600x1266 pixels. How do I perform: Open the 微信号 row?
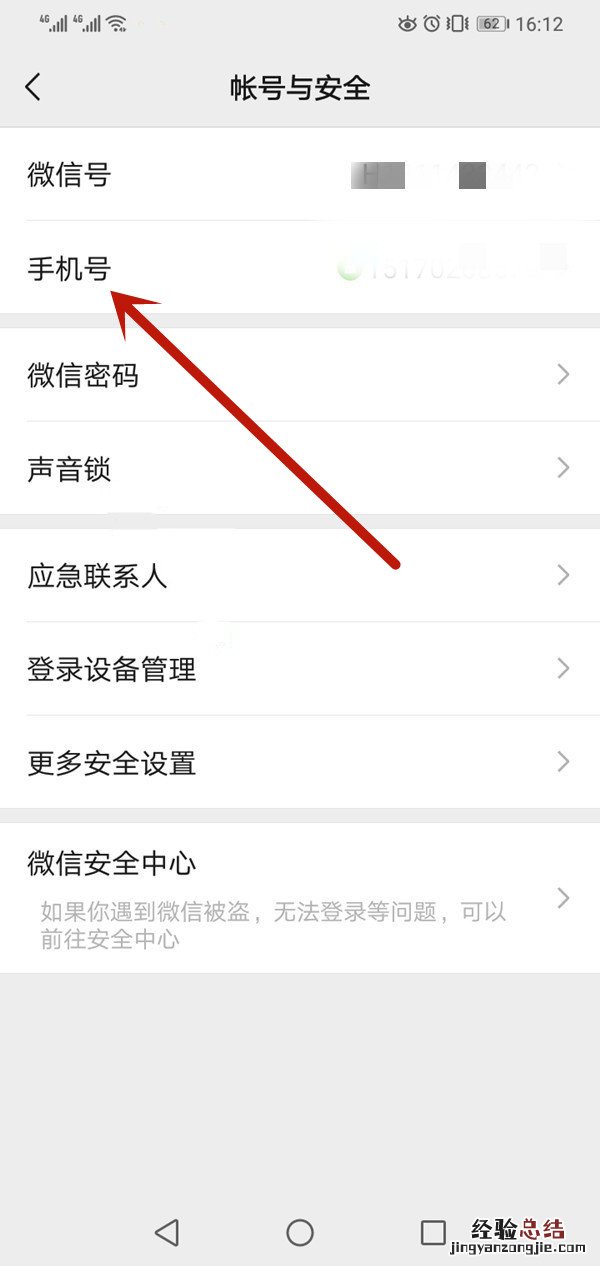click(x=300, y=175)
